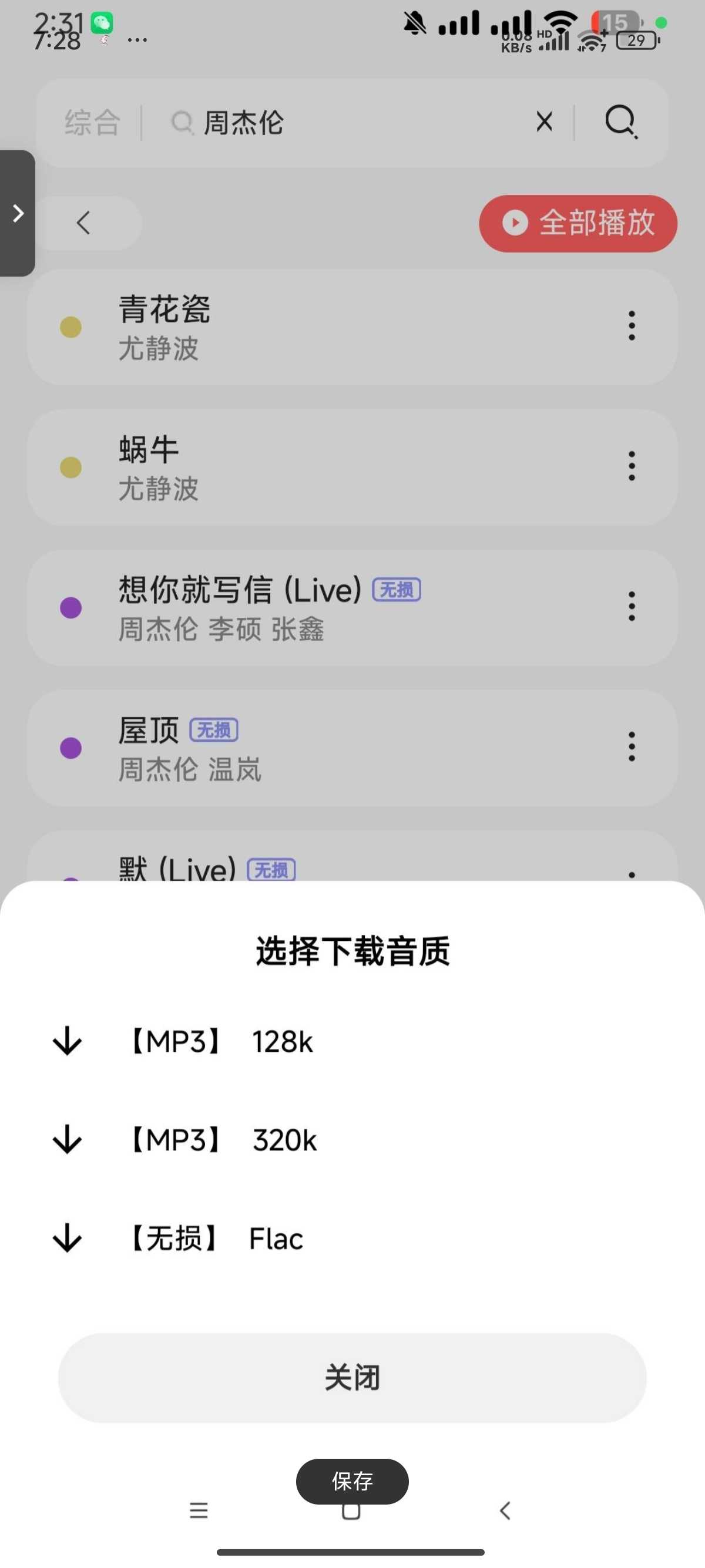Select lossless Flac download option
Screen dimensions: 705x1568
pyautogui.click(x=352, y=1239)
